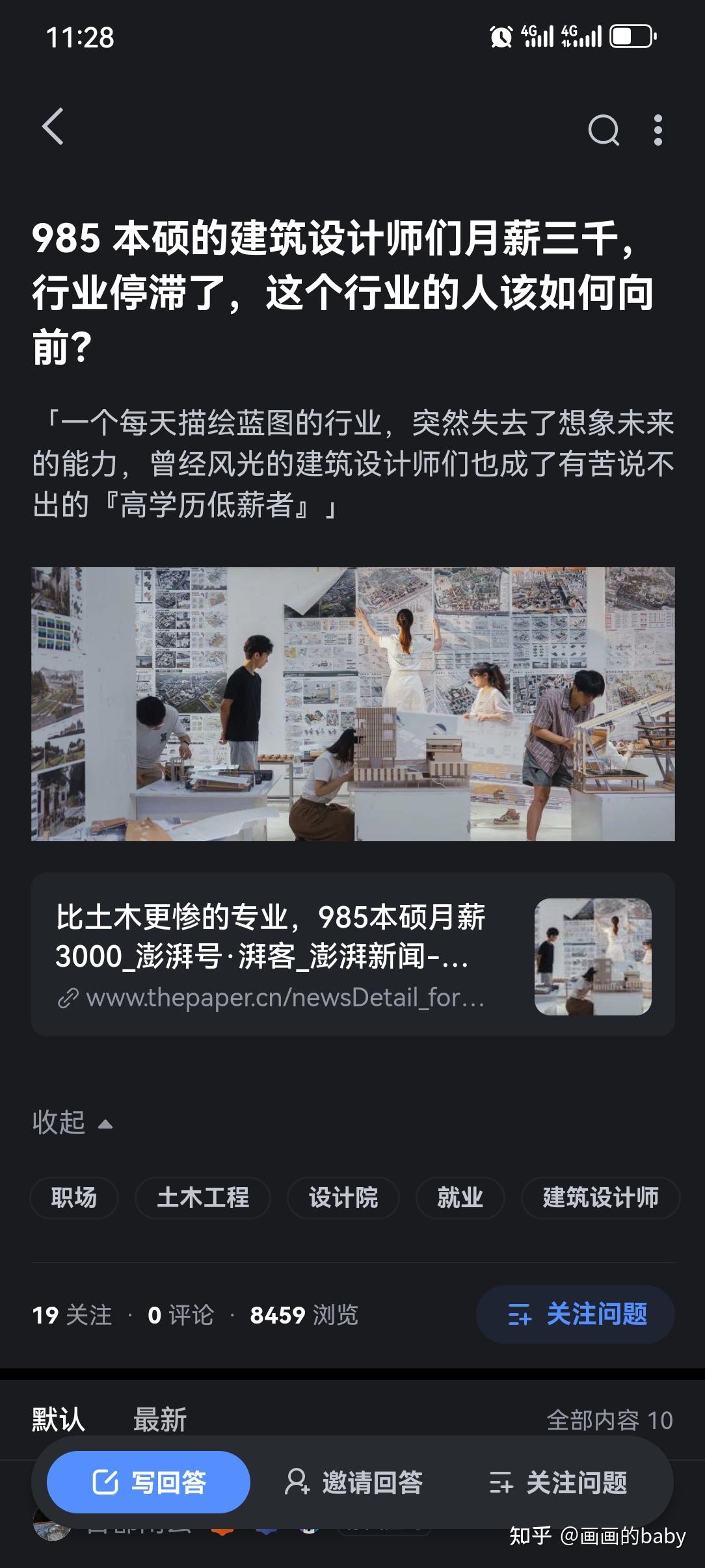Open the 设计院 topic chip
The width and height of the screenshot is (705, 1568).
[x=343, y=1197]
